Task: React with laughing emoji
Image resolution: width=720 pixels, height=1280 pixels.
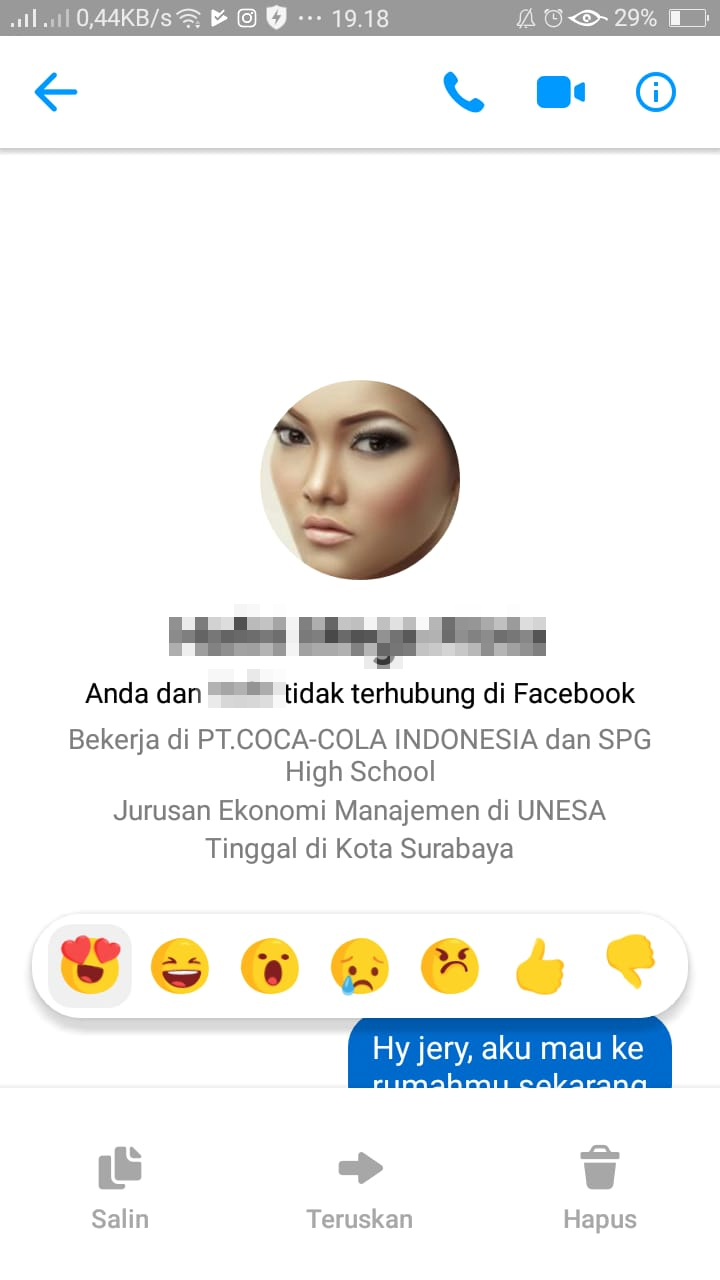Action: (x=180, y=967)
